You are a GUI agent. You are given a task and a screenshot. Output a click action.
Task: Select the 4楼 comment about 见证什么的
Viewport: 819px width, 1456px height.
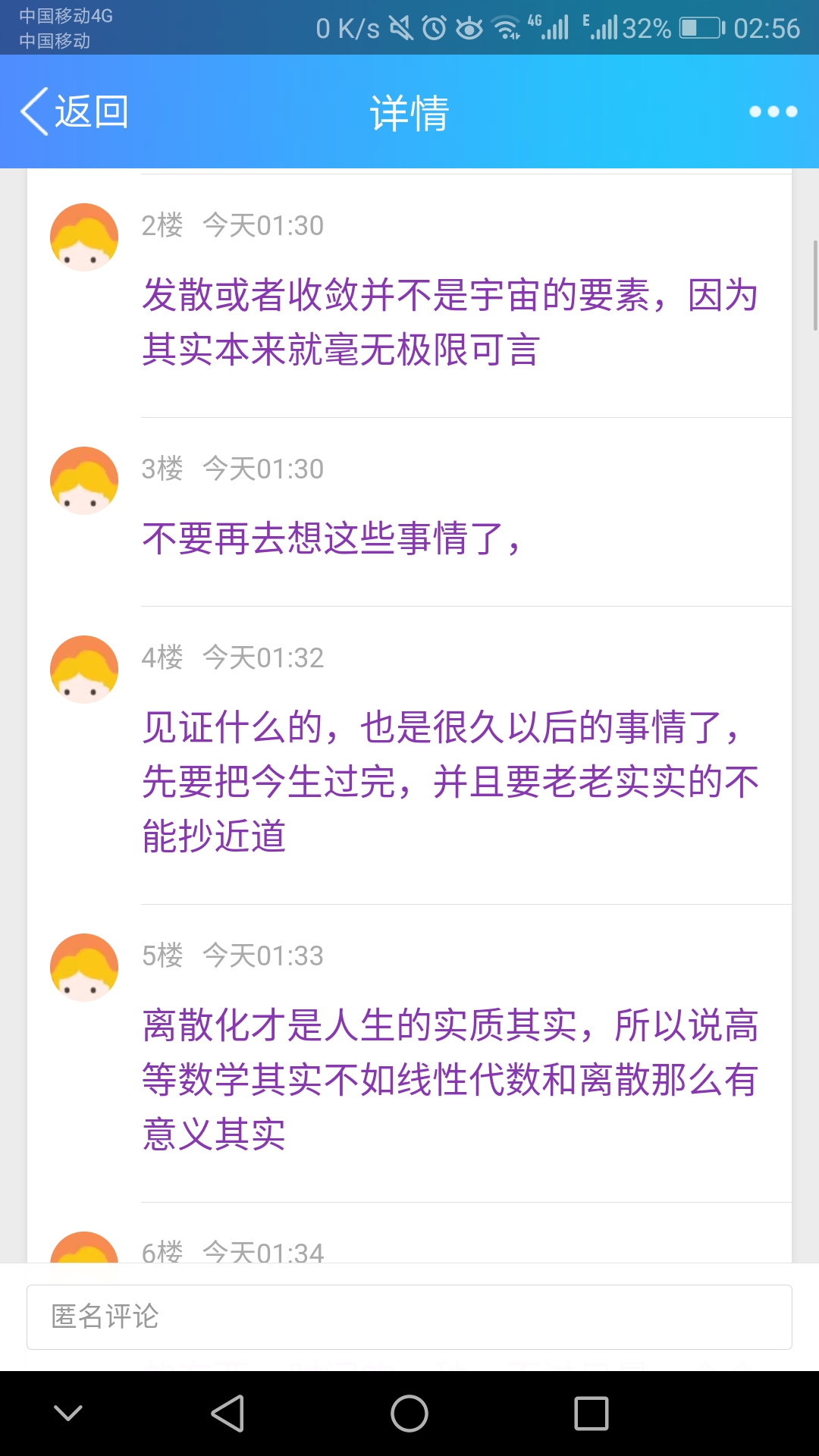pos(450,782)
